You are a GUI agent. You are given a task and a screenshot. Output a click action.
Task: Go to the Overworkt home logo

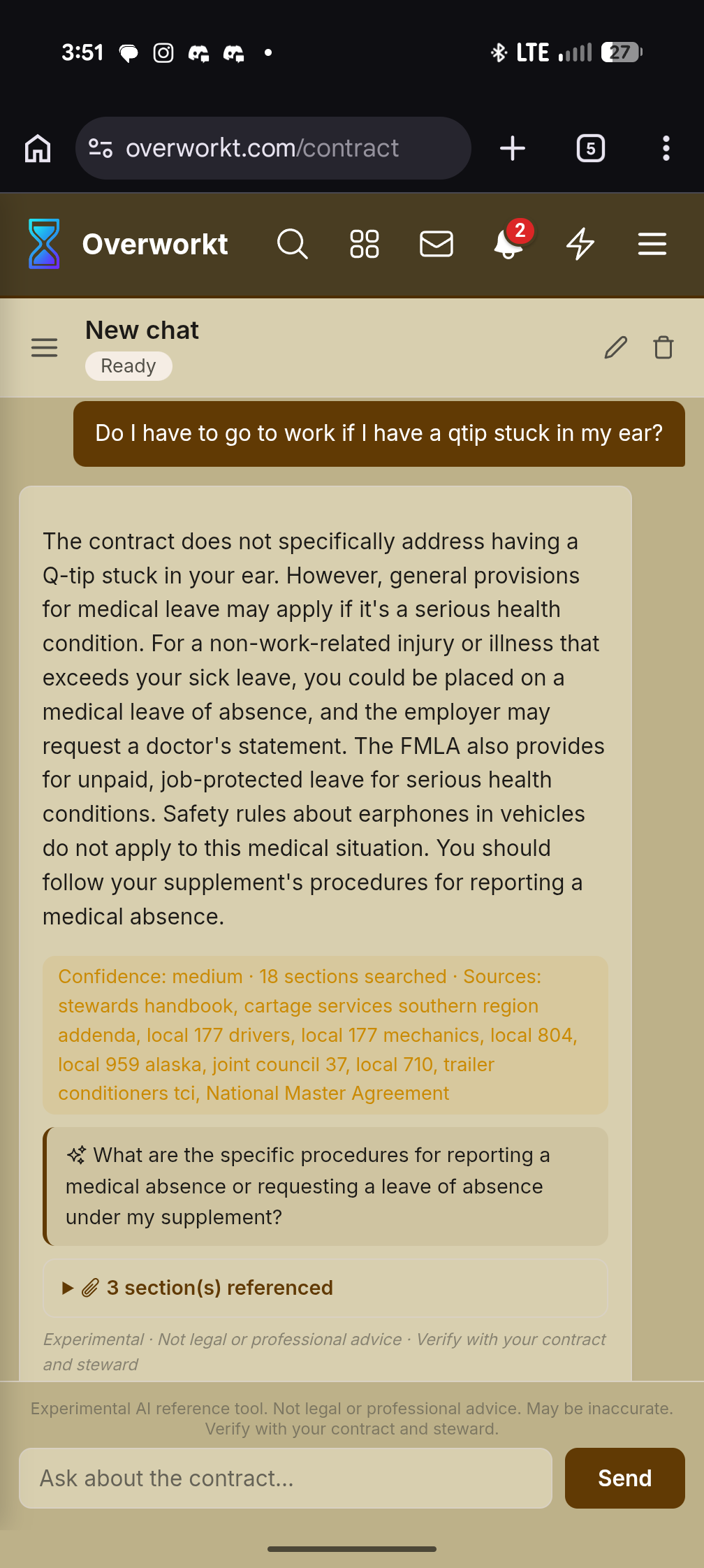pyautogui.click(x=129, y=245)
